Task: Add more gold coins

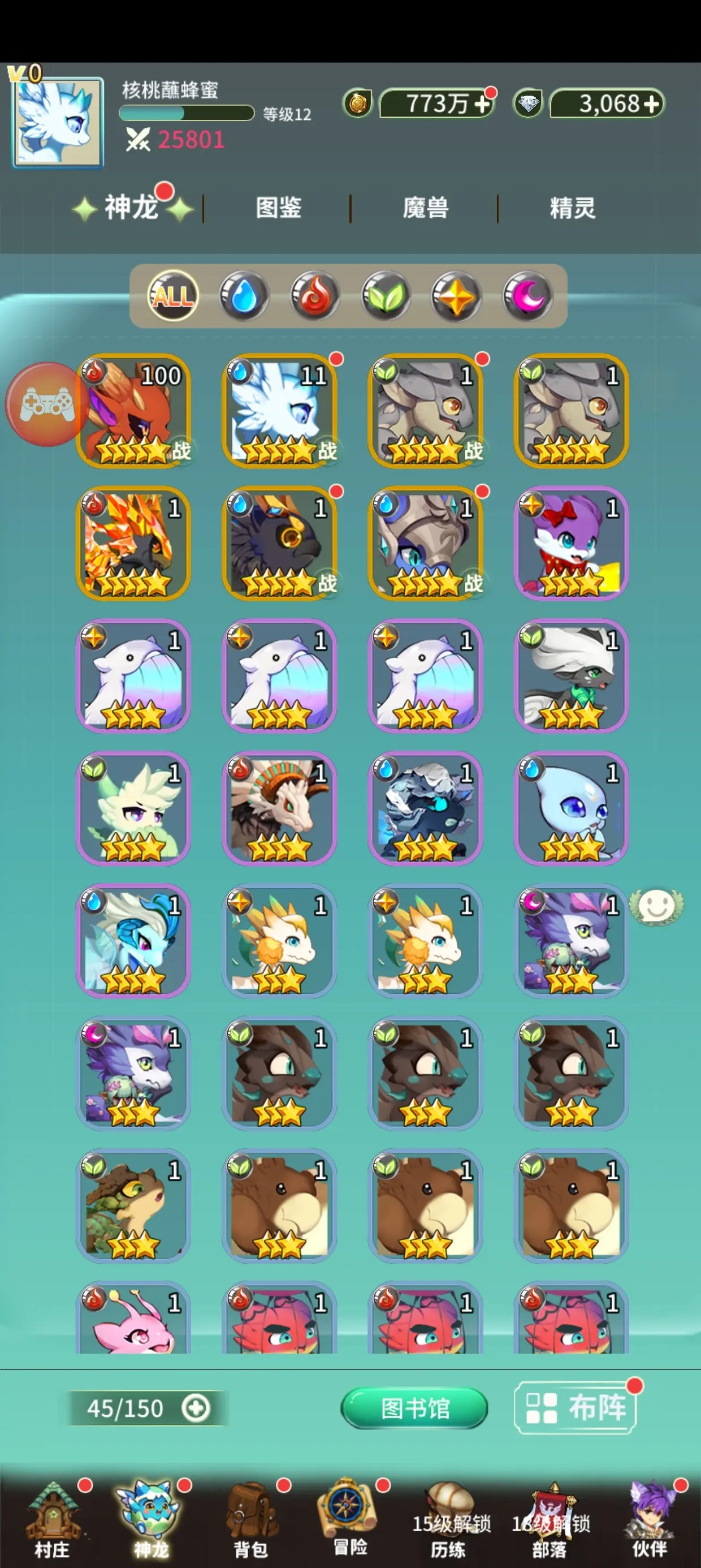Action: coord(483,104)
